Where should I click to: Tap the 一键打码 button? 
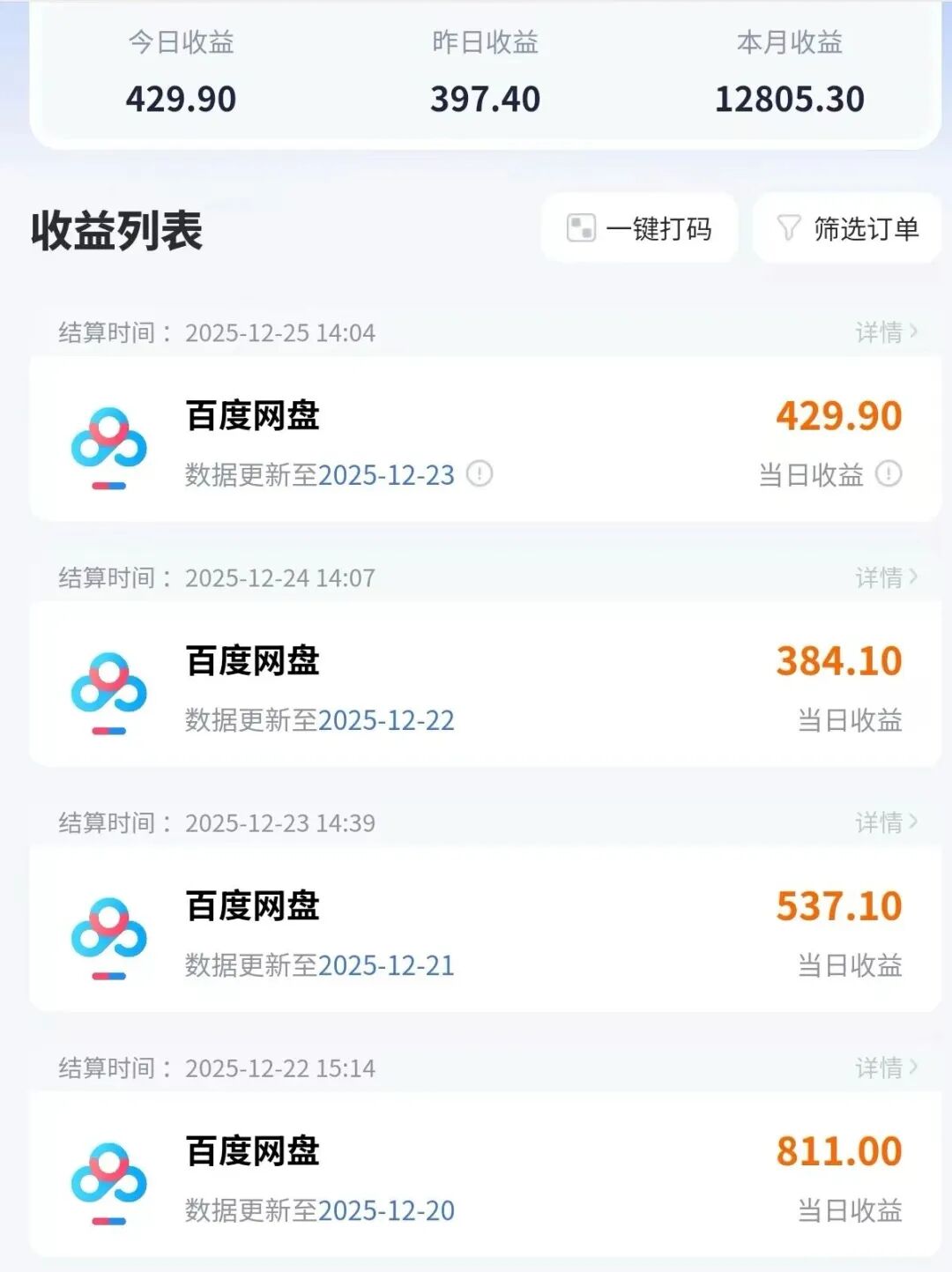point(640,229)
